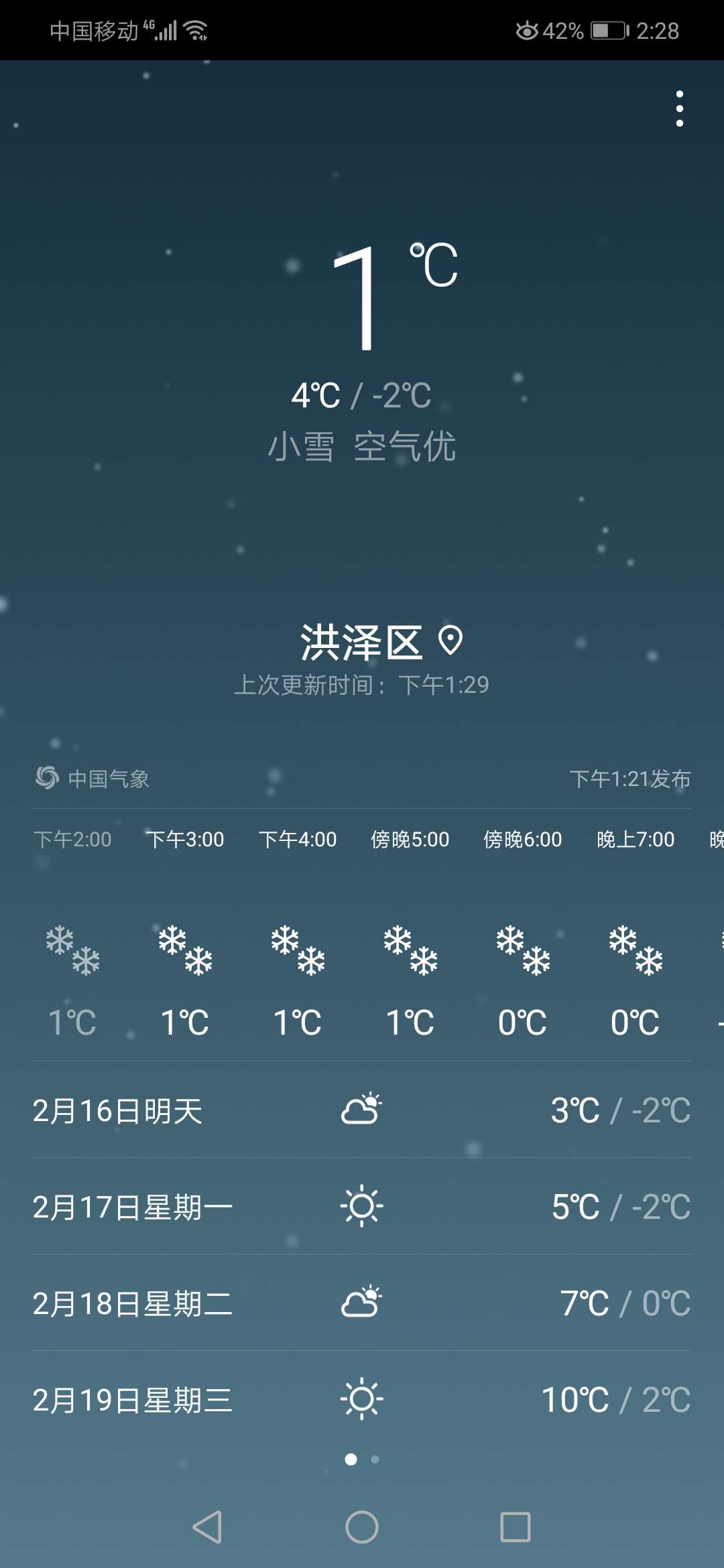Open the 2月17日星期一 forecast row
The height and width of the screenshot is (1568, 724).
[362, 1207]
